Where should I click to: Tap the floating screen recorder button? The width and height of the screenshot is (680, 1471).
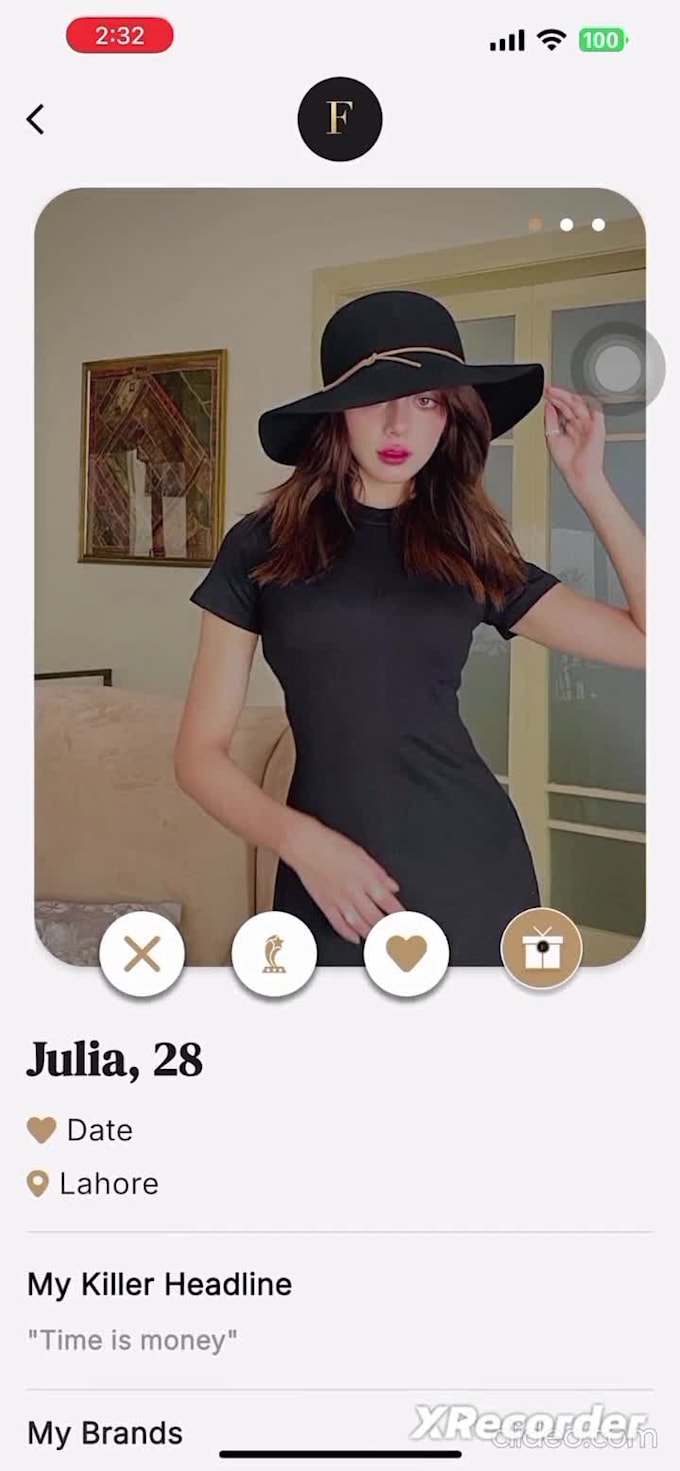click(x=618, y=369)
